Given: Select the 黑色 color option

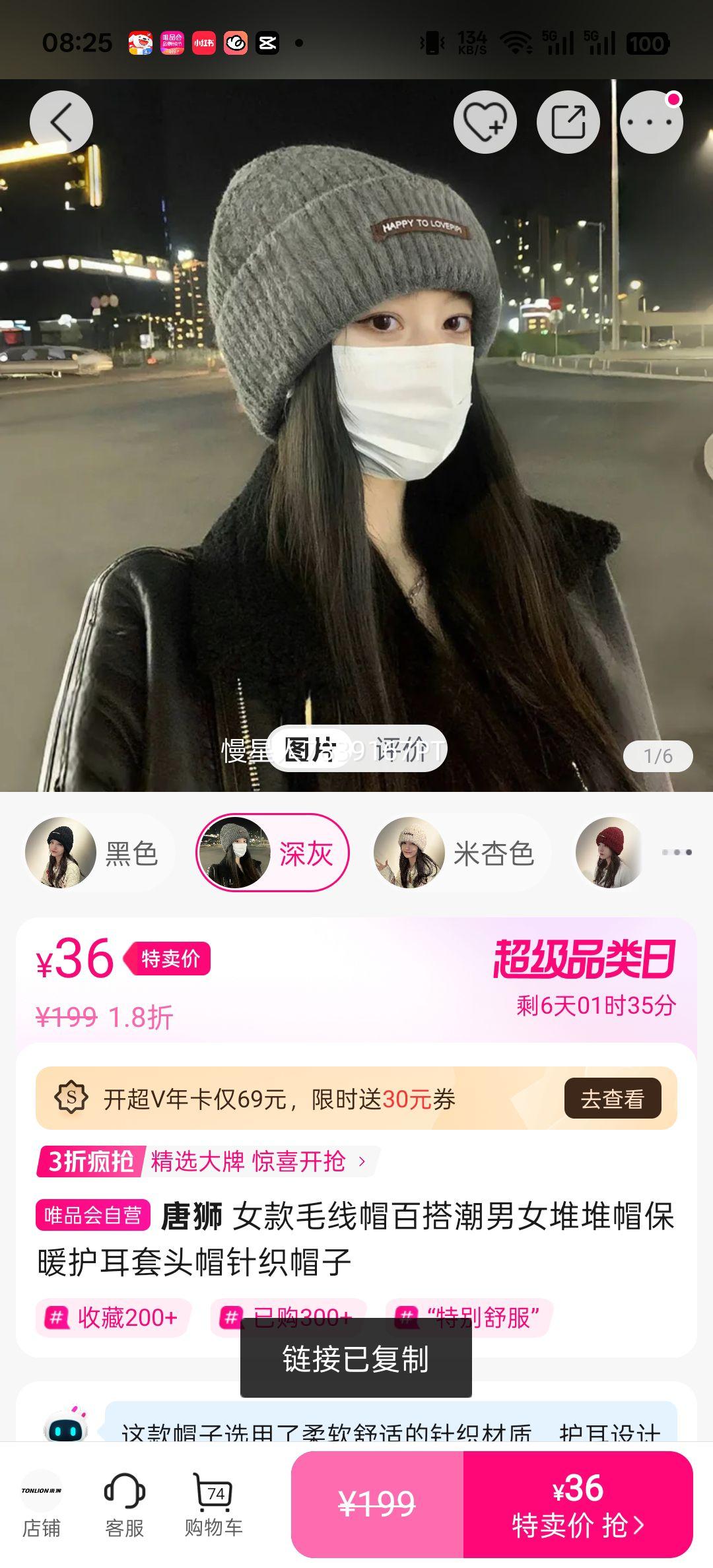Looking at the screenshot, I should (x=99, y=853).
